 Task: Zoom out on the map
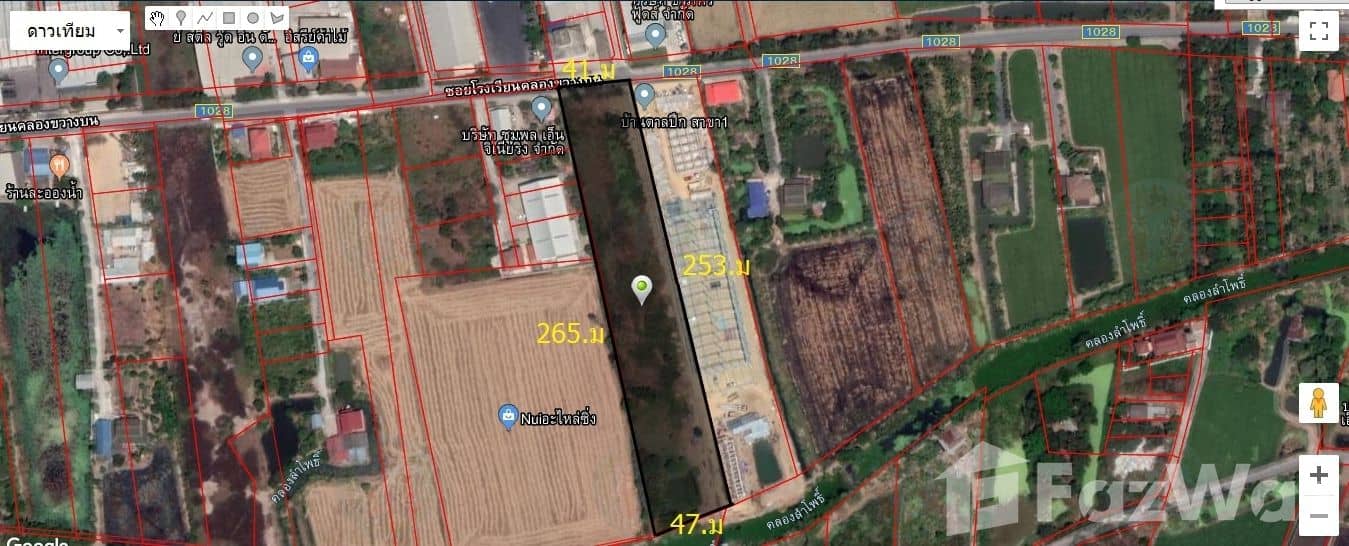pos(1318,515)
